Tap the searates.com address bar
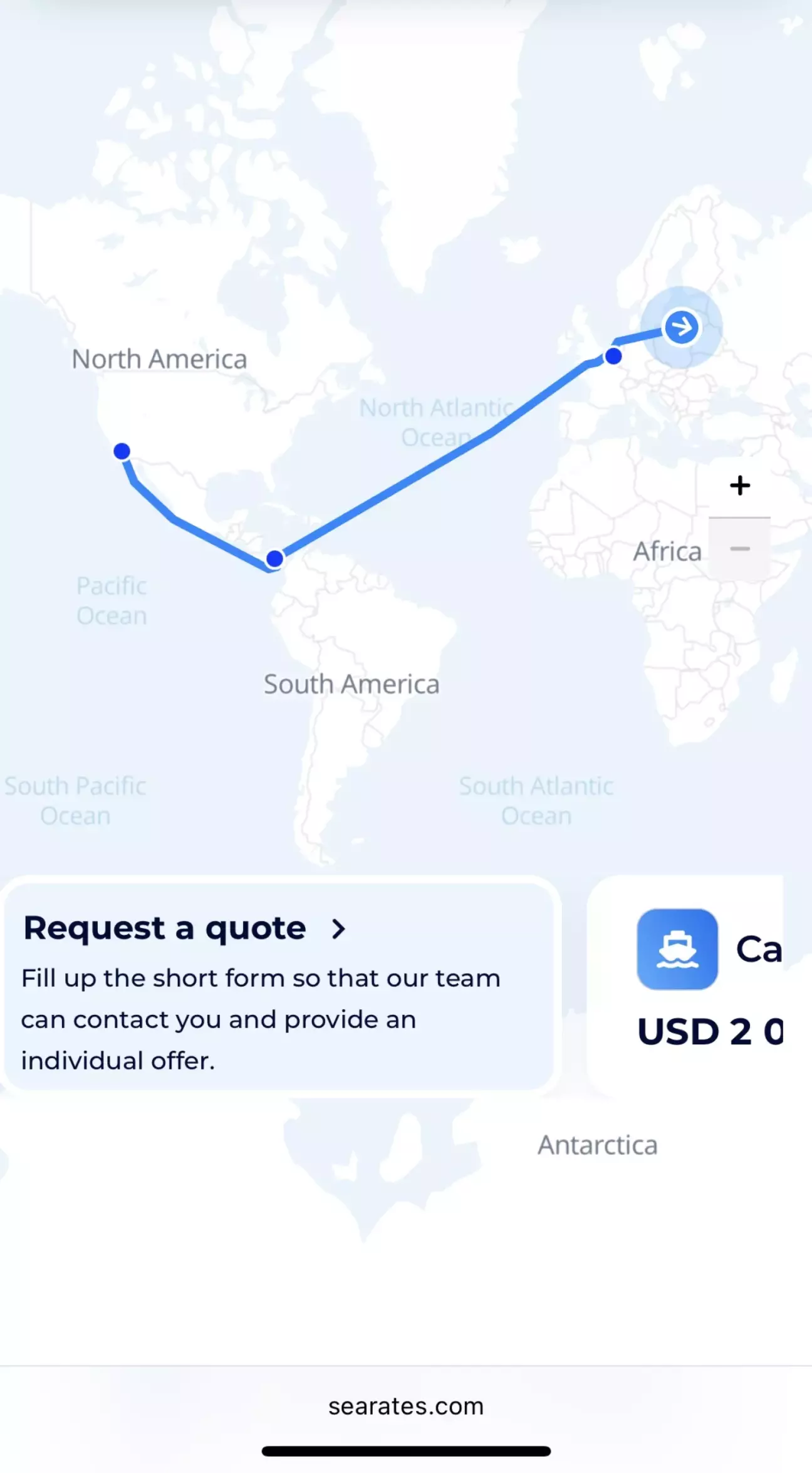Viewport: 812px width, 1473px height. pos(406,1407)
